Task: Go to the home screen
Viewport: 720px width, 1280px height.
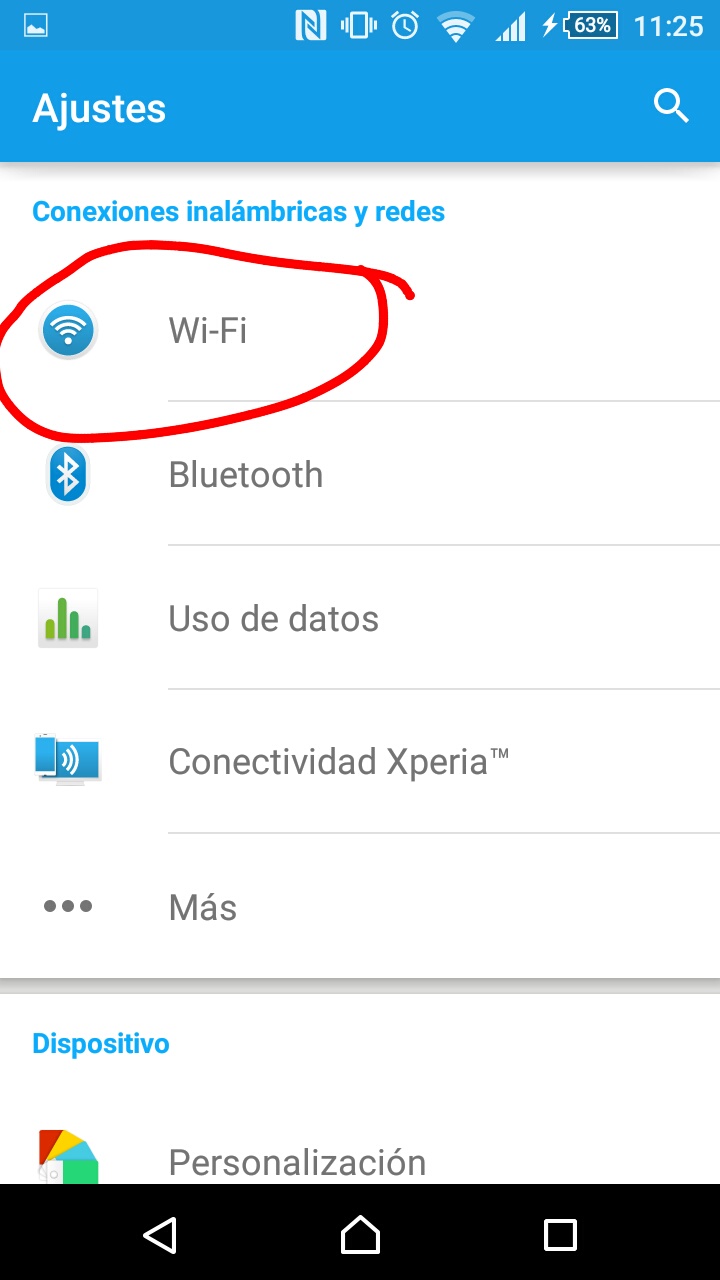Action: click(x=360, y=1234)
